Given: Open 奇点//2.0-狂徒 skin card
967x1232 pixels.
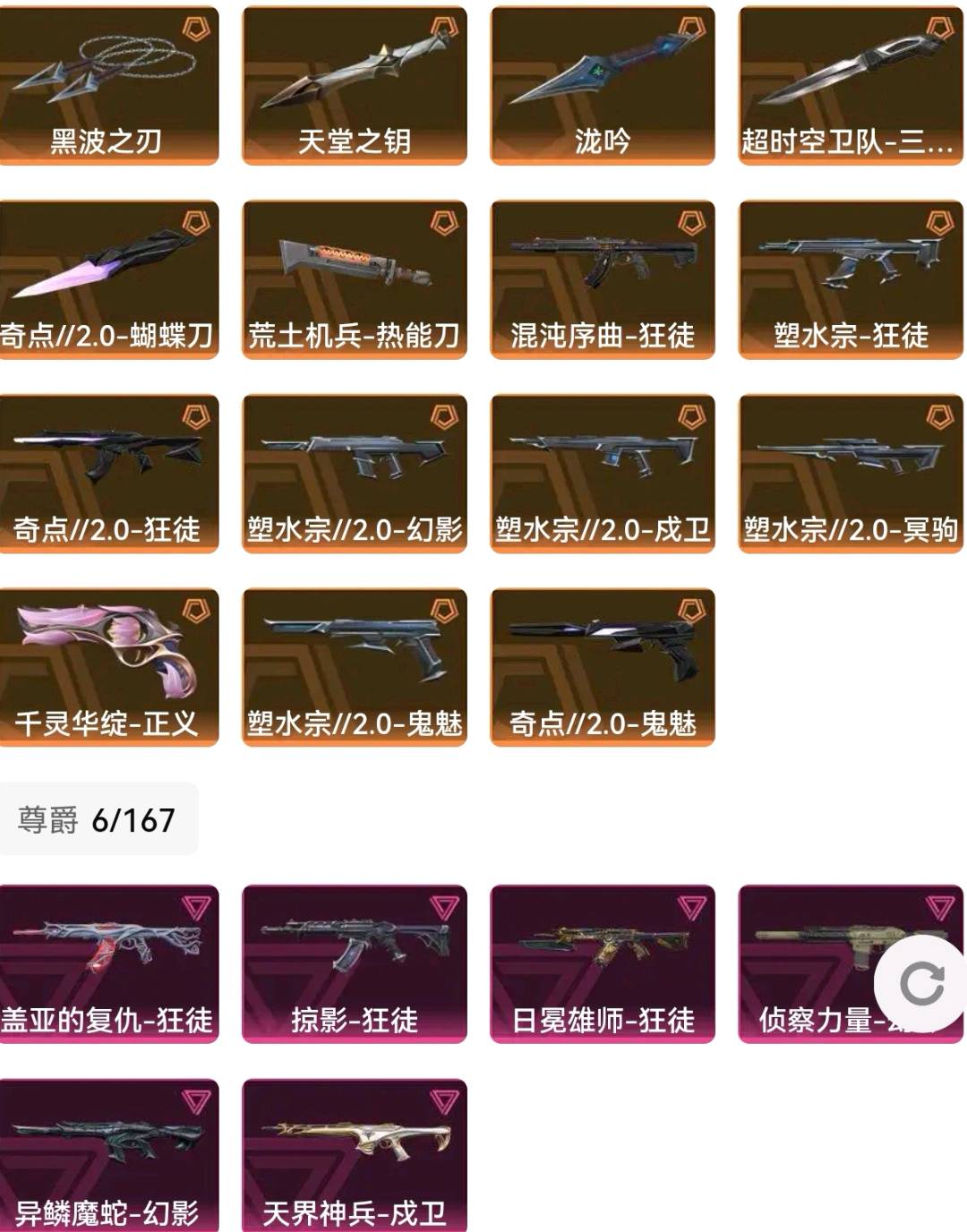Looking at the screenshot, I should [108, 474].
